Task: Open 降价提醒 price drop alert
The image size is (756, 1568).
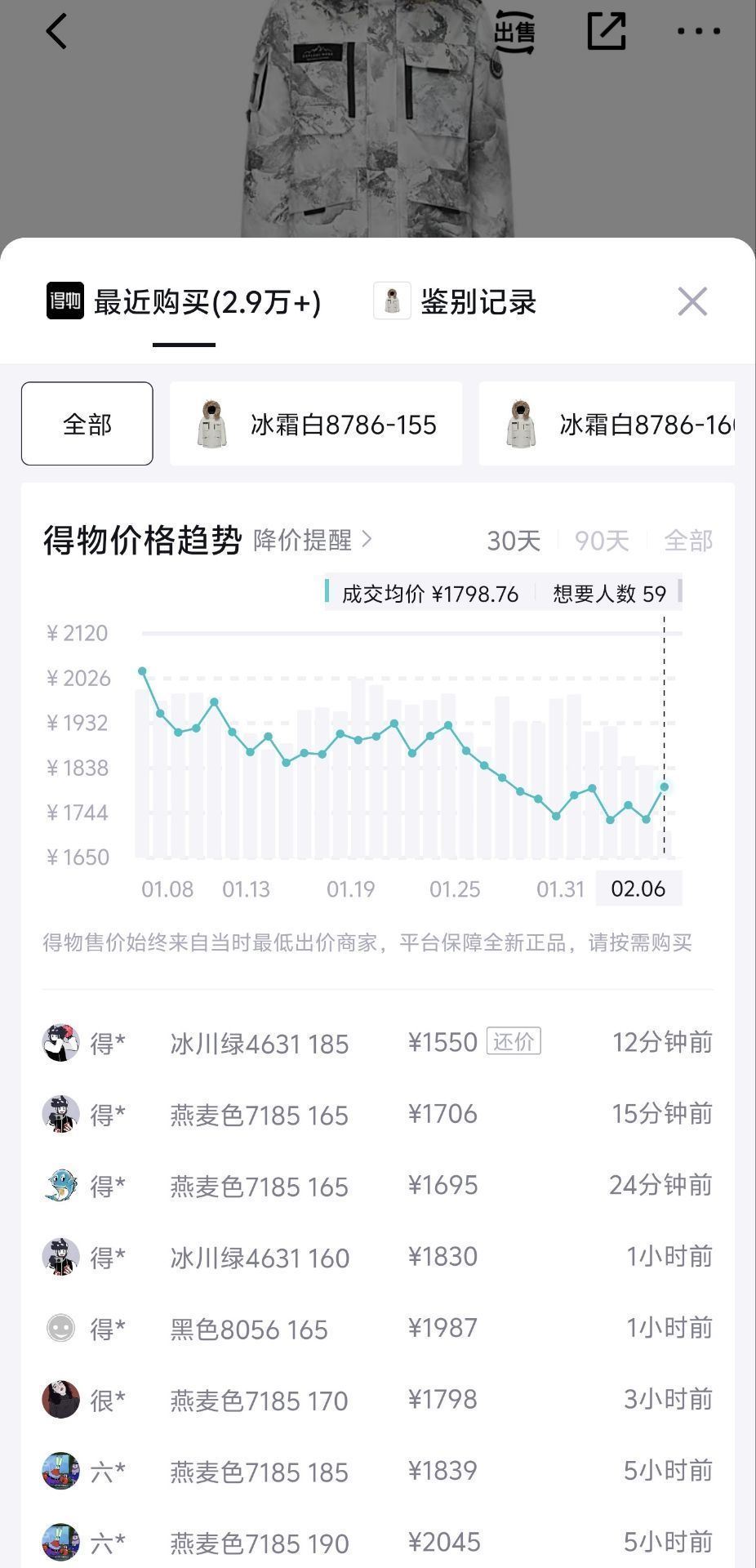Action: coord(312,540)
